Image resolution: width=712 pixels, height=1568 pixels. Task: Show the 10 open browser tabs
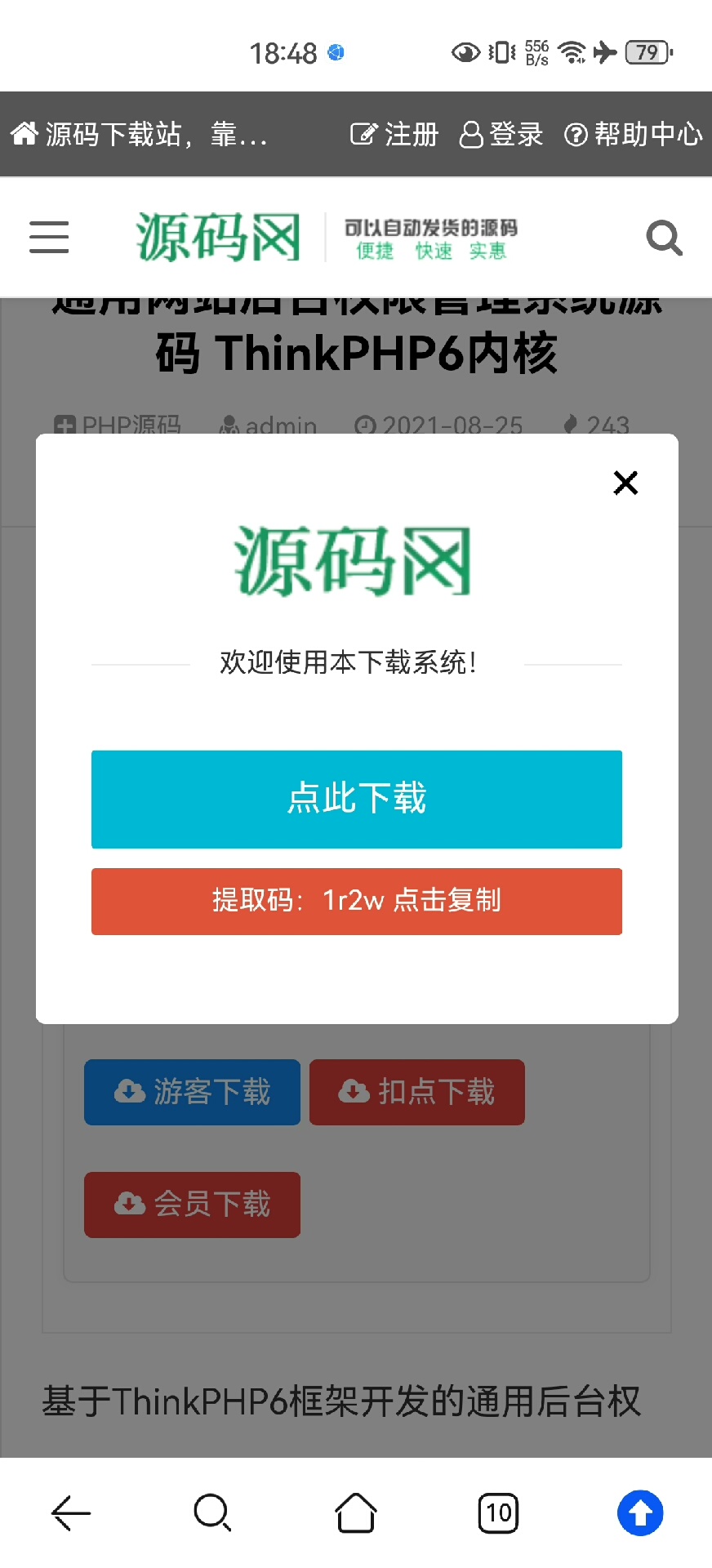[x=498, y=1513]
